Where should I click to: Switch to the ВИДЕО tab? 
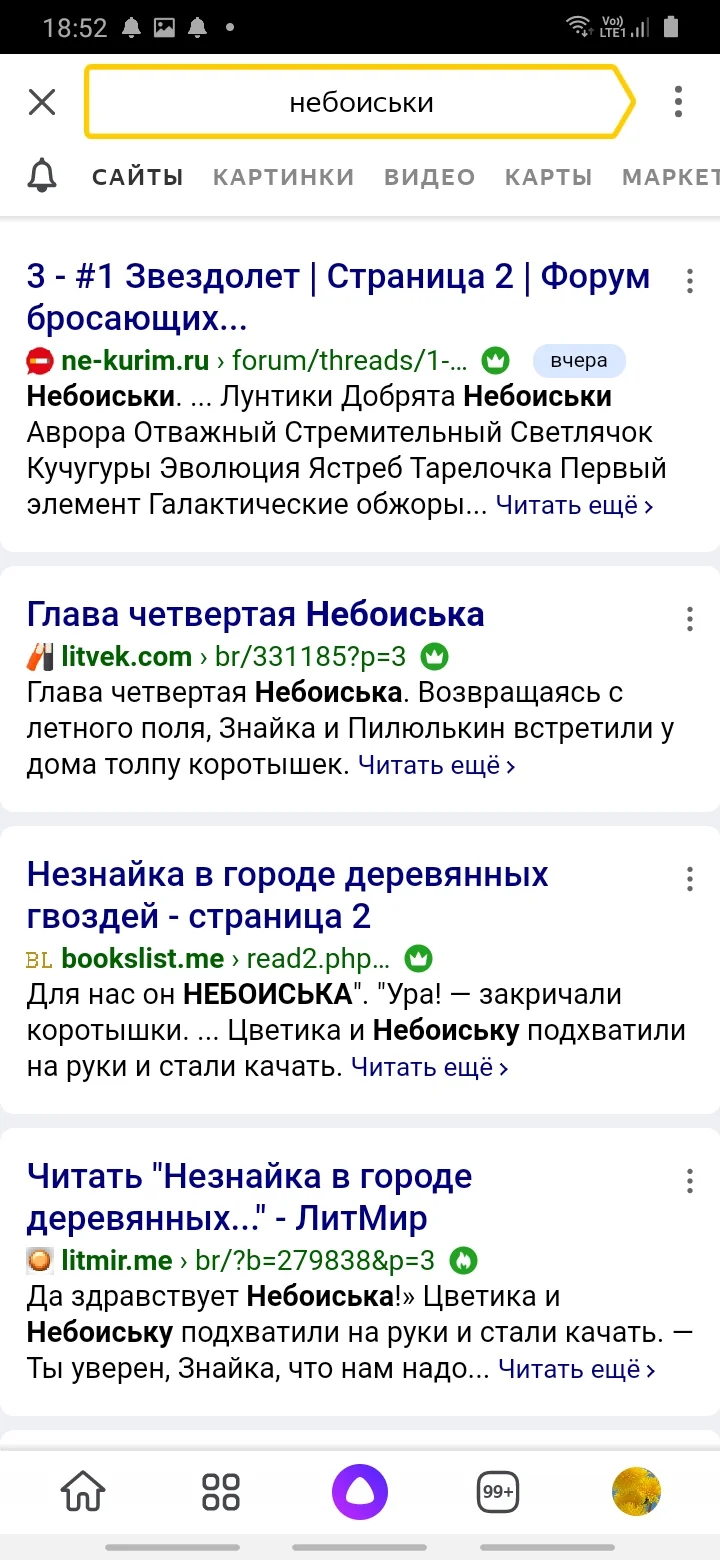pos(428,177)
